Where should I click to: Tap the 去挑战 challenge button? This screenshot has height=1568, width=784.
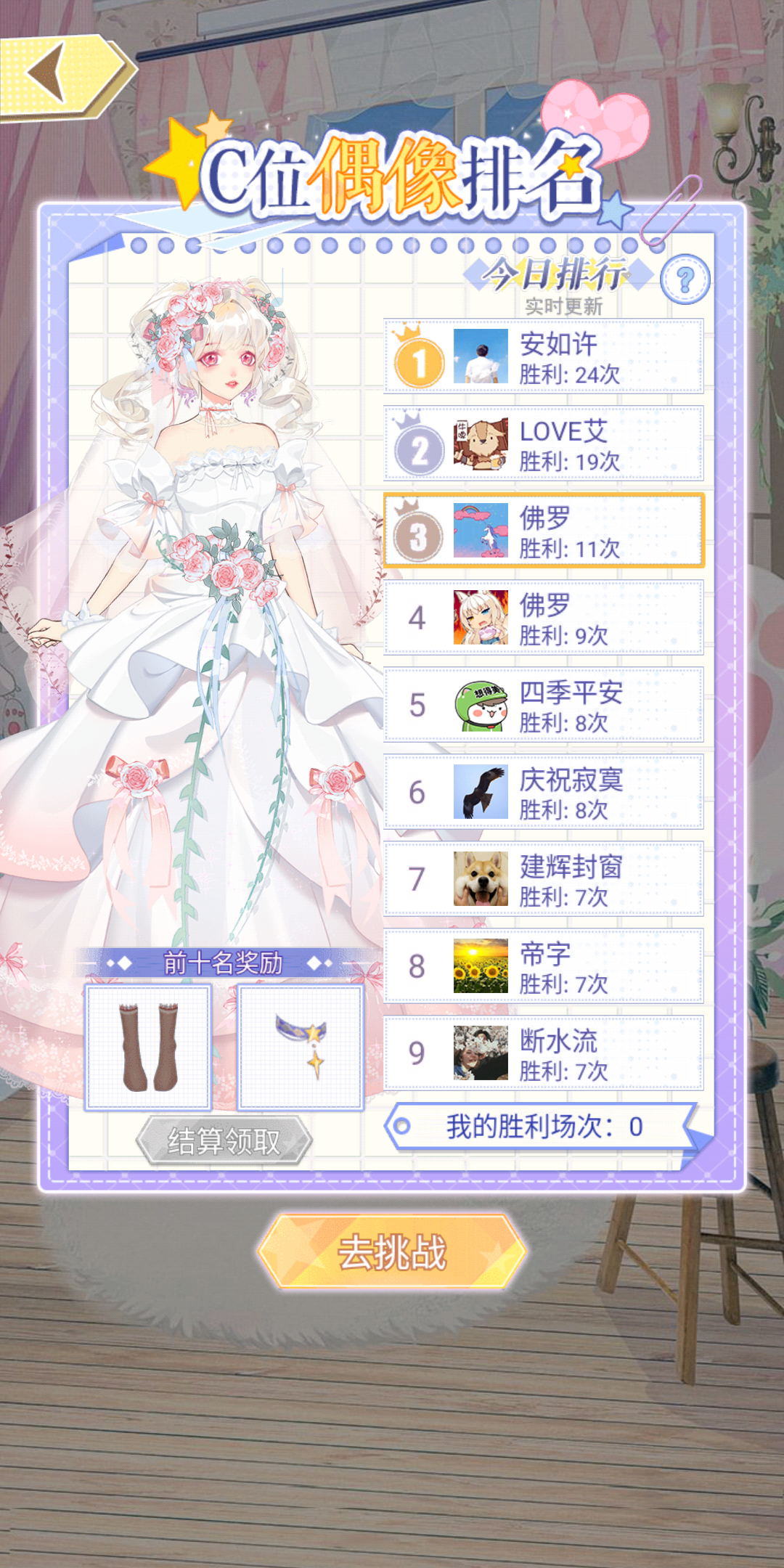pos(392,1251)
